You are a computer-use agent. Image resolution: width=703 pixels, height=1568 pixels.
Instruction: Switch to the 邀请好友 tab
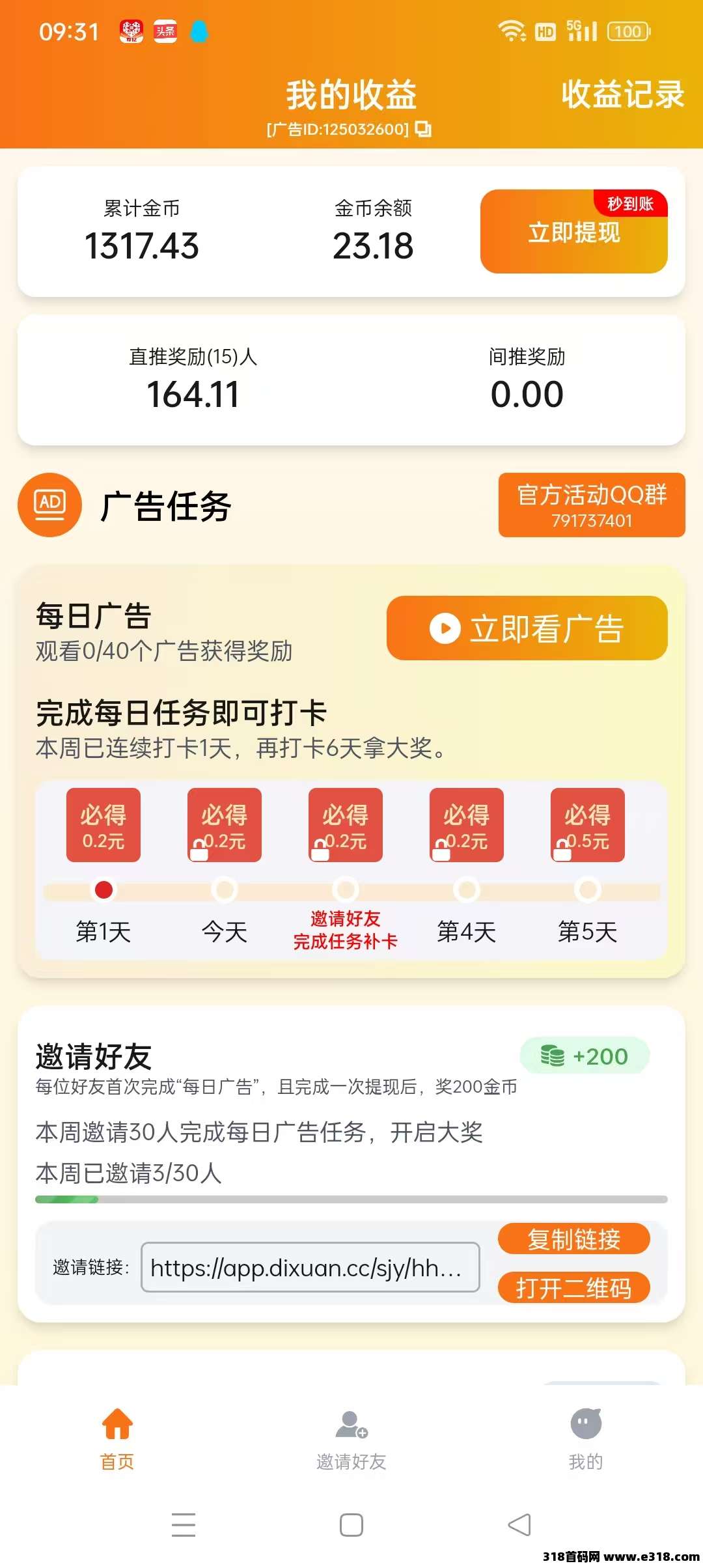351,1439
